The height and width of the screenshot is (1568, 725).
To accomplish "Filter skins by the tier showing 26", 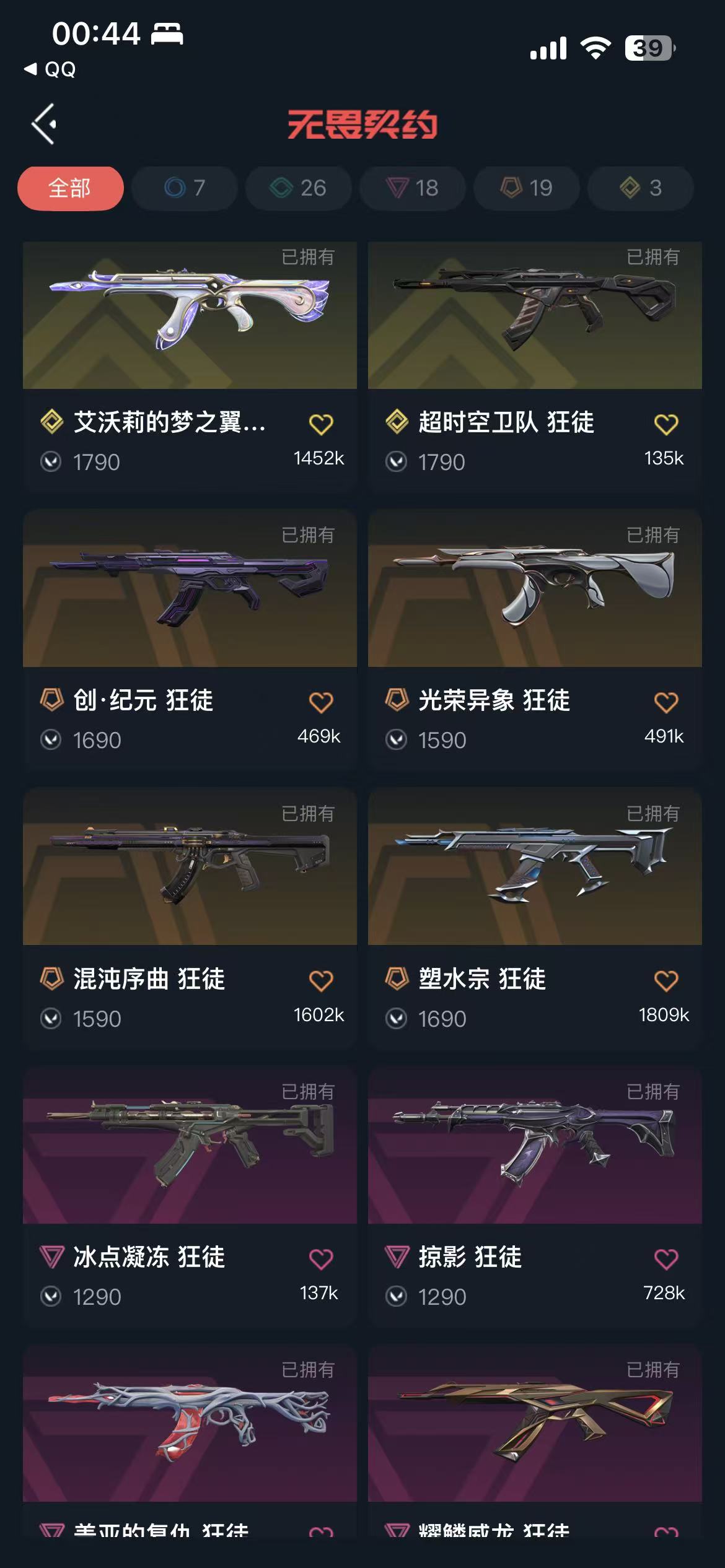I will click(299, 188).
